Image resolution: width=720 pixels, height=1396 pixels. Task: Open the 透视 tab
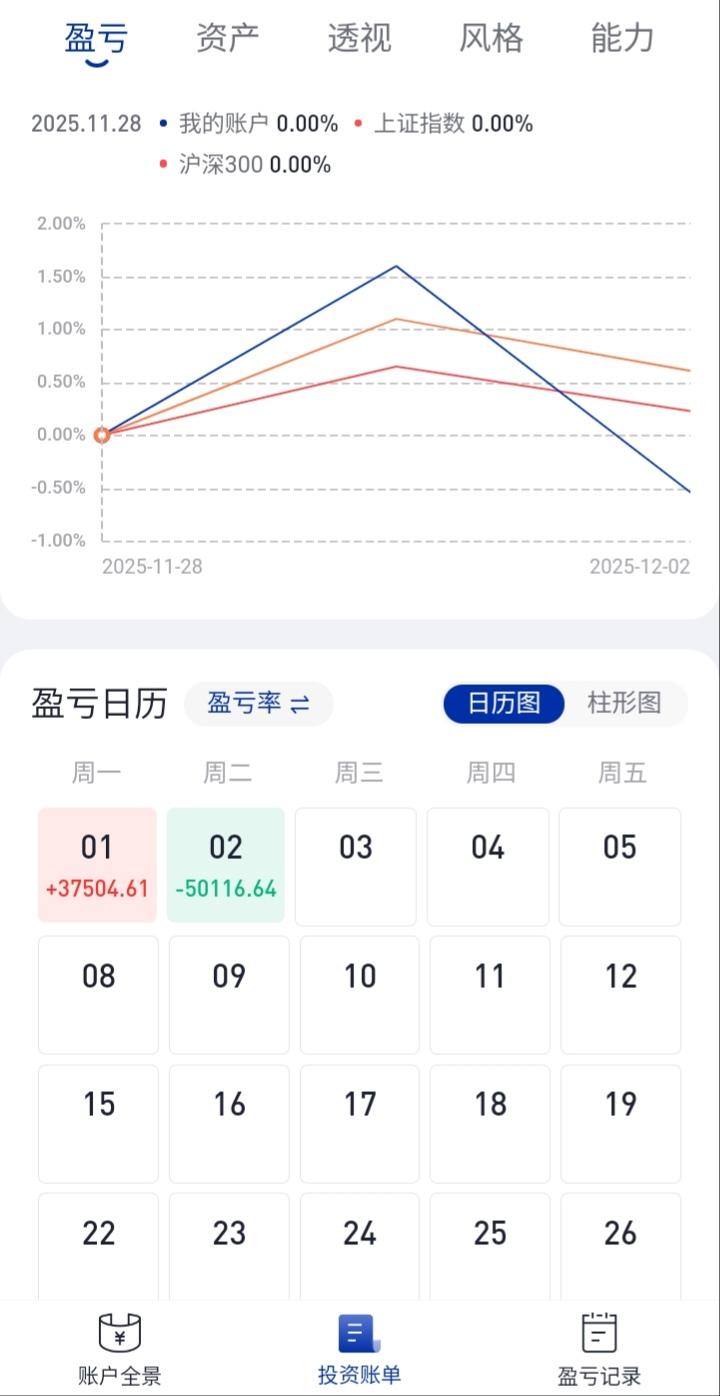360,38
